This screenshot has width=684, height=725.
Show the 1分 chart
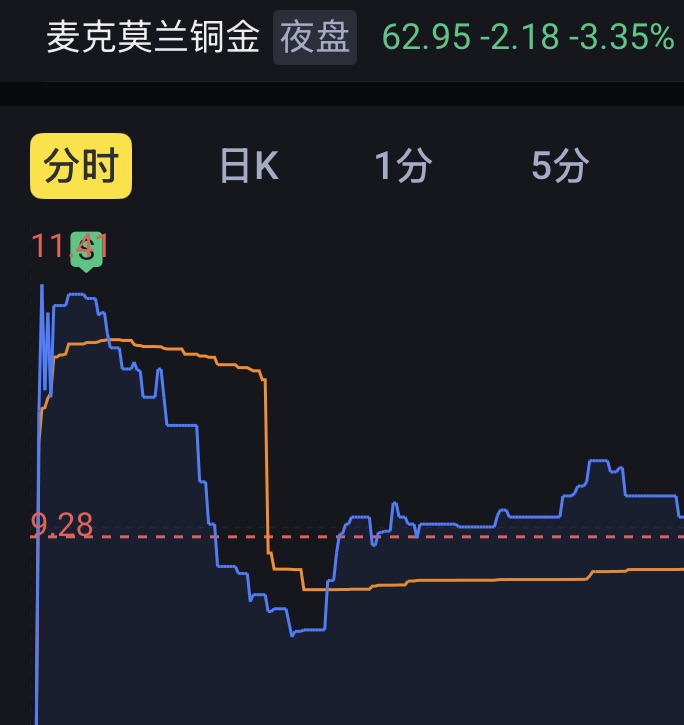(x=403, y=166)
